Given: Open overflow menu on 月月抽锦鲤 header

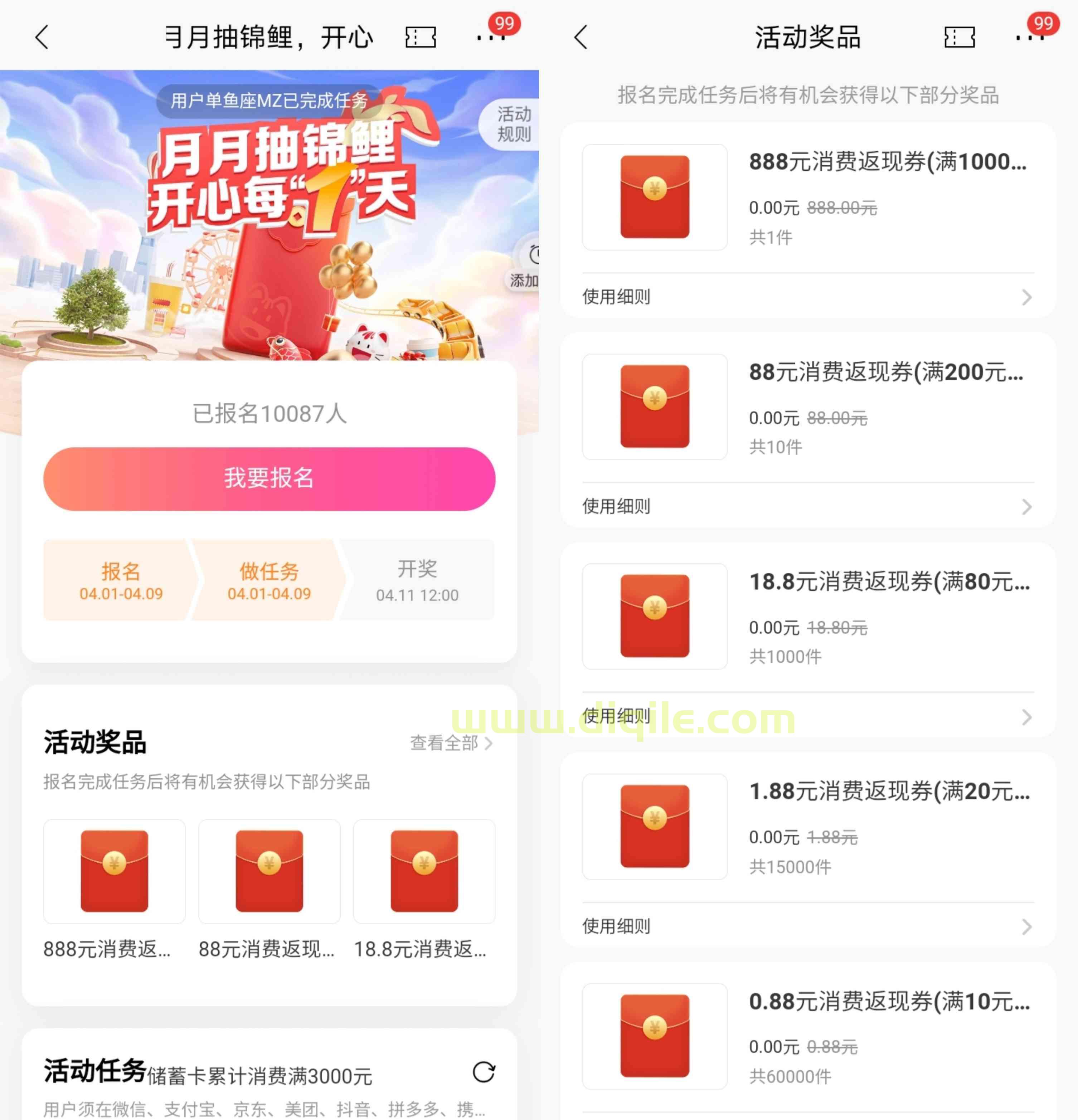Looking at the screenshot, I should [491, 38].
